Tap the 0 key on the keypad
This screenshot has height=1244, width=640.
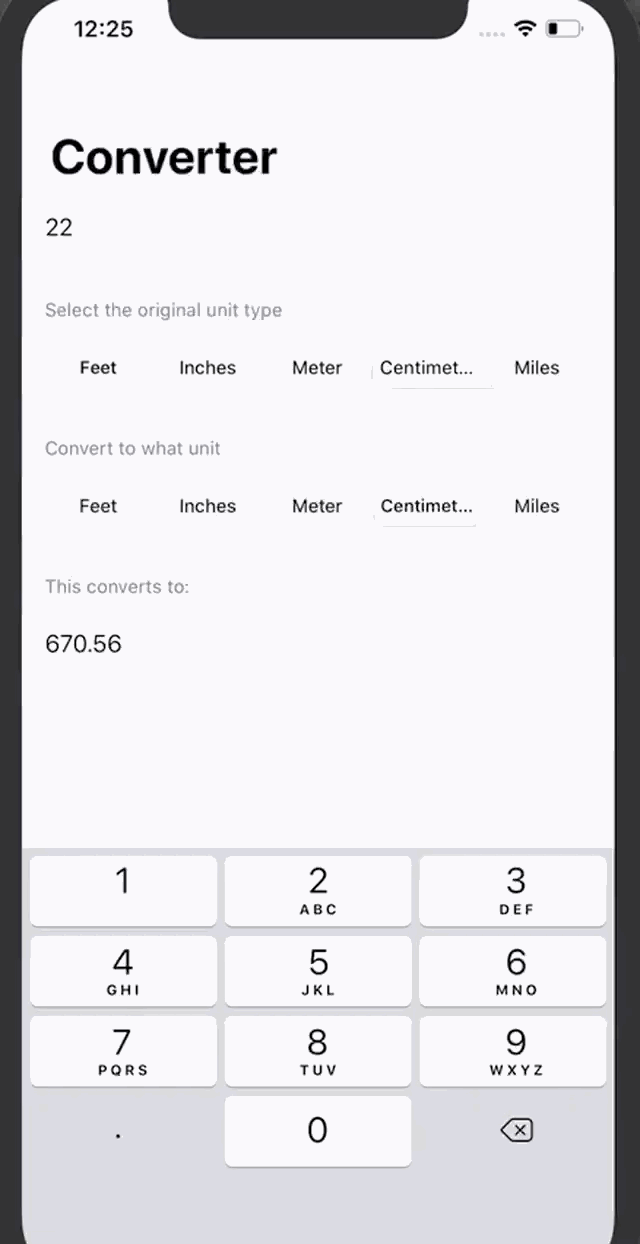318,1131
